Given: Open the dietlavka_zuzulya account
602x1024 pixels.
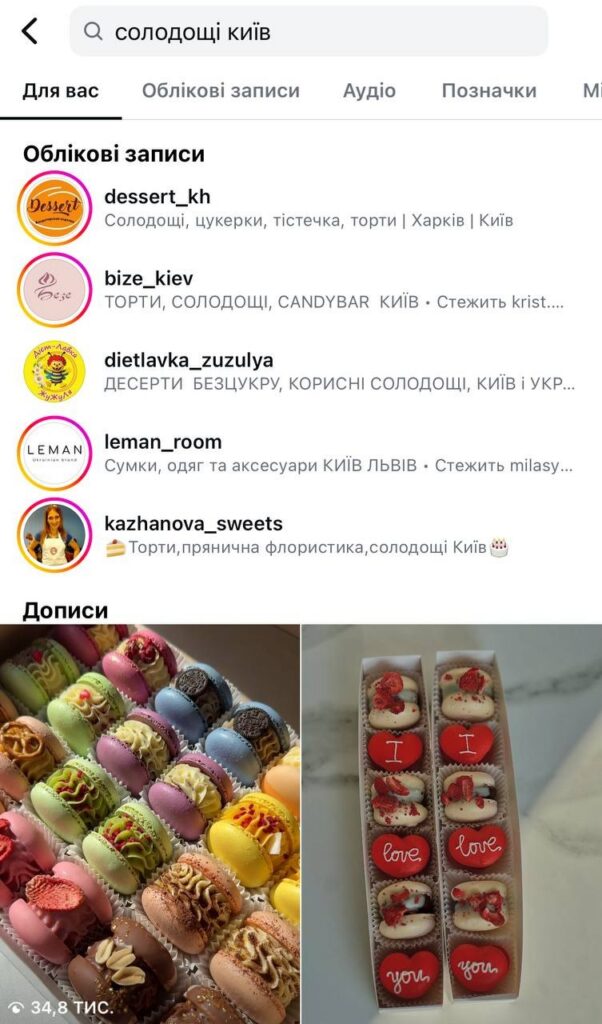Looking at the screenshot, I should point(189,360).
